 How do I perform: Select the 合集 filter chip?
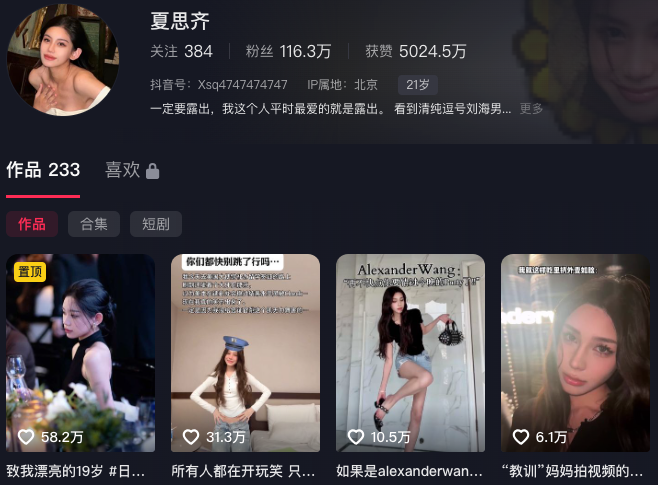[x=94, y=224]
